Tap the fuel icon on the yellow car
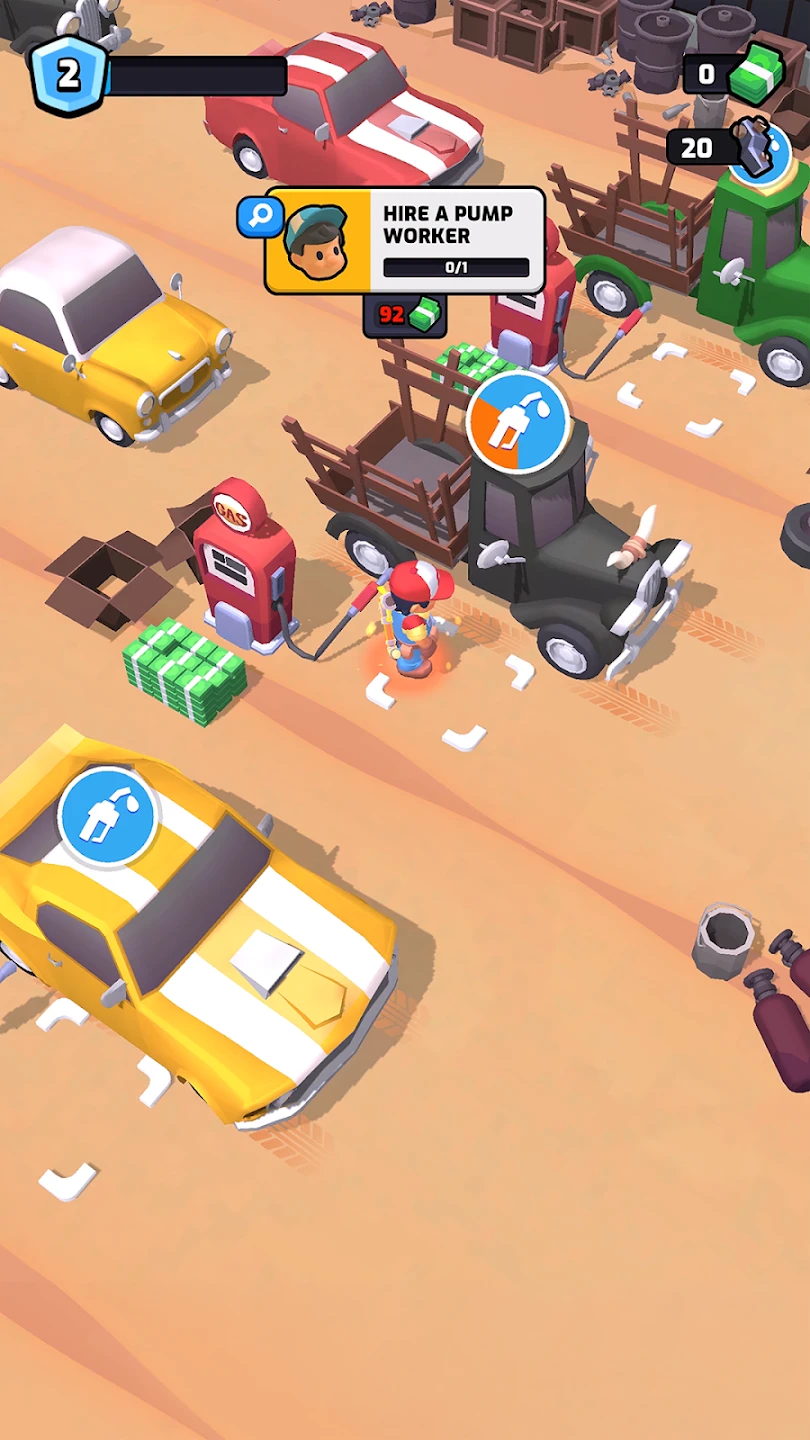The height and width of the screenshot is (1440, 810). (x=108, y=817)
